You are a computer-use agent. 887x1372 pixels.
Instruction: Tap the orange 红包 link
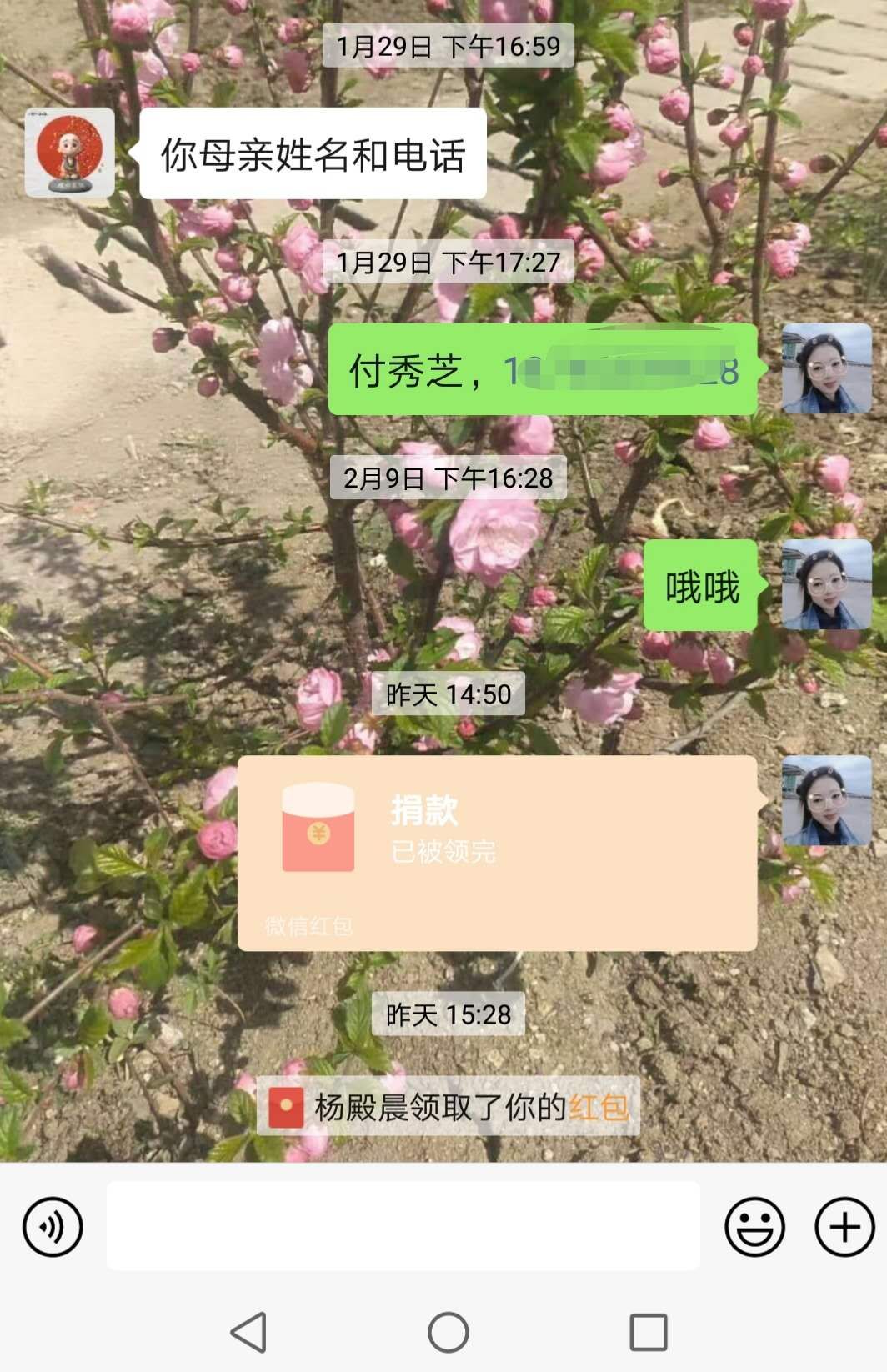tap(598, 1107)
